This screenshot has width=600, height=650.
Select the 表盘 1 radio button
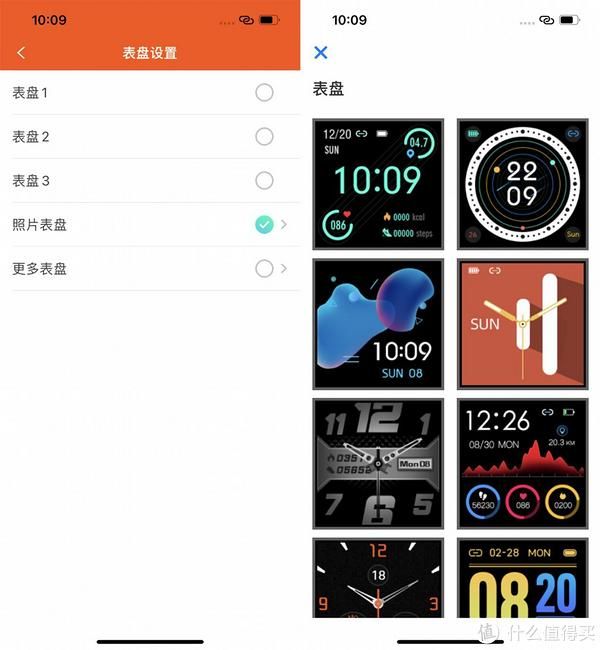264,93
